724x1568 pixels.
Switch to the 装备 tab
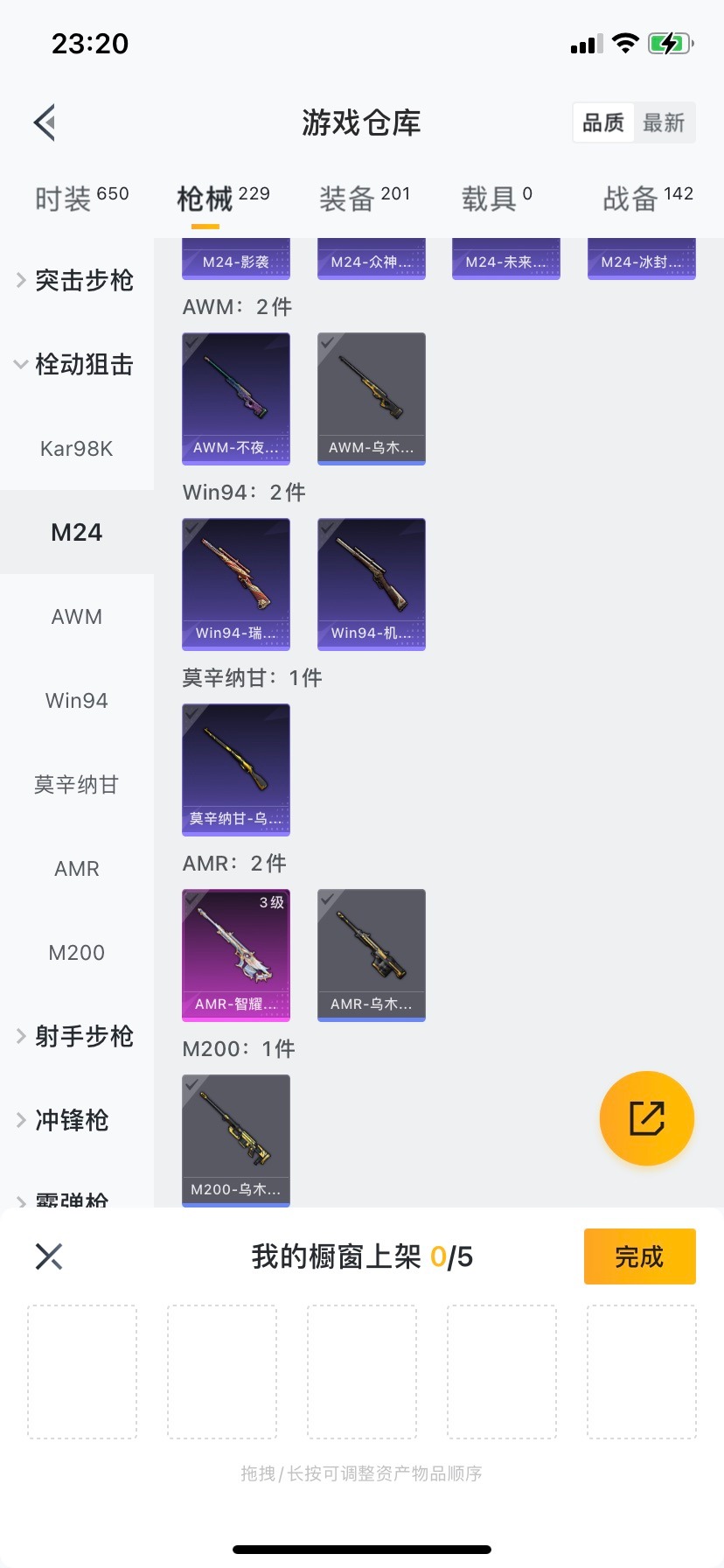click(x=364, y=198)
